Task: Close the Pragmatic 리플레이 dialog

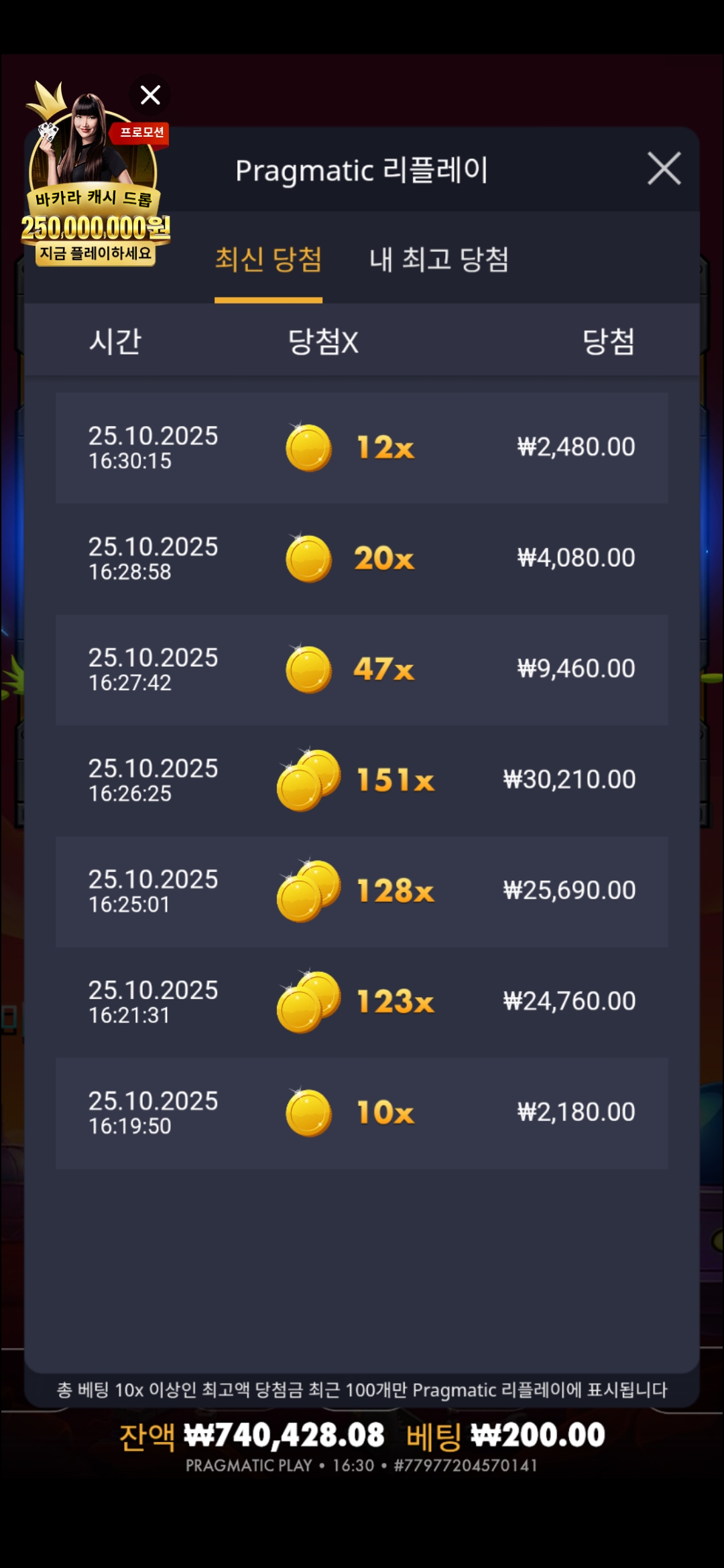Action: coord(664,168)
